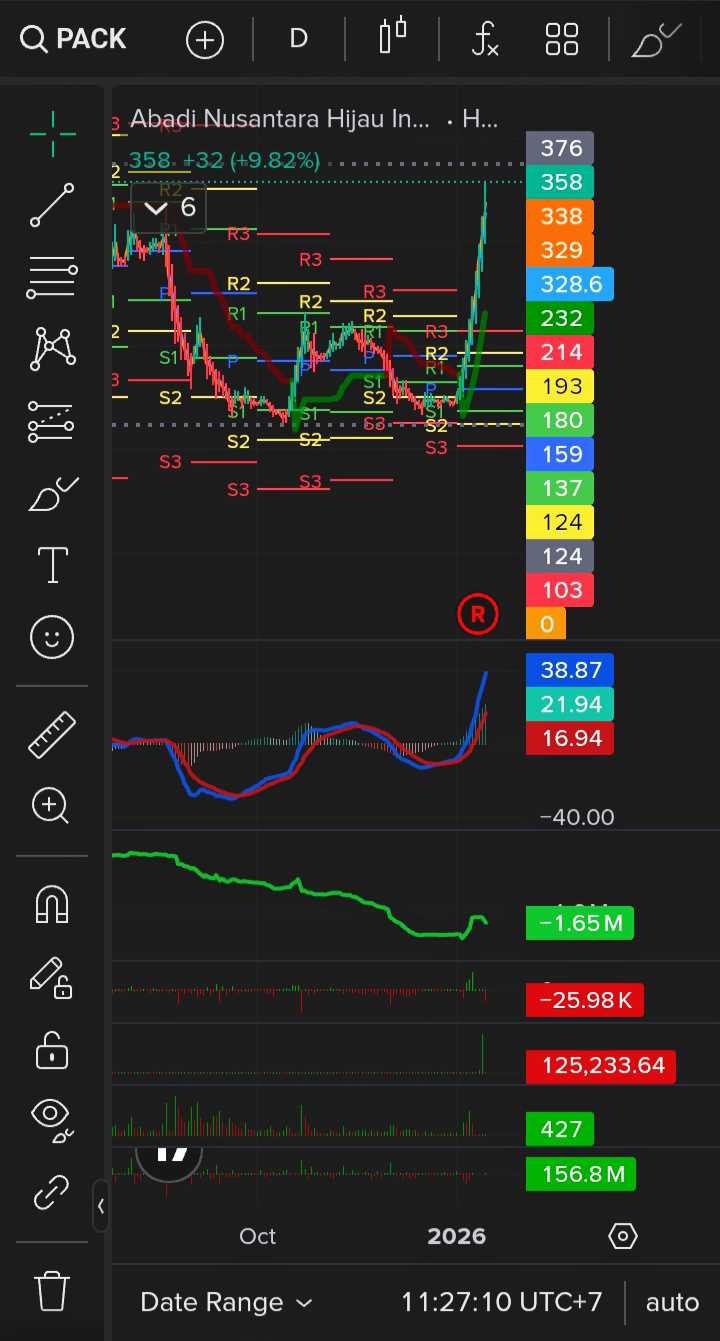This screenshot has width=720, height=1341.
Task: Add a symbol to compare with the plus icon
Action: point(205,40)
